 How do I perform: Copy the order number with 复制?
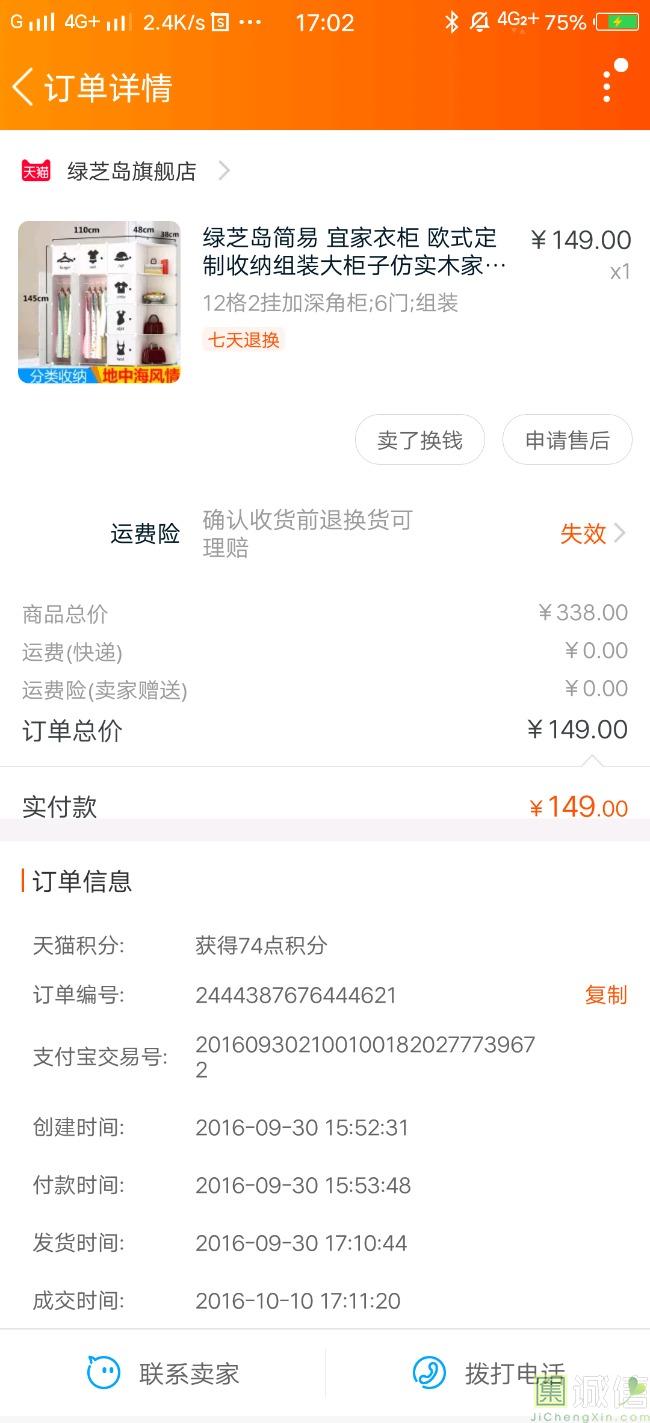click(x=606, y=995)
